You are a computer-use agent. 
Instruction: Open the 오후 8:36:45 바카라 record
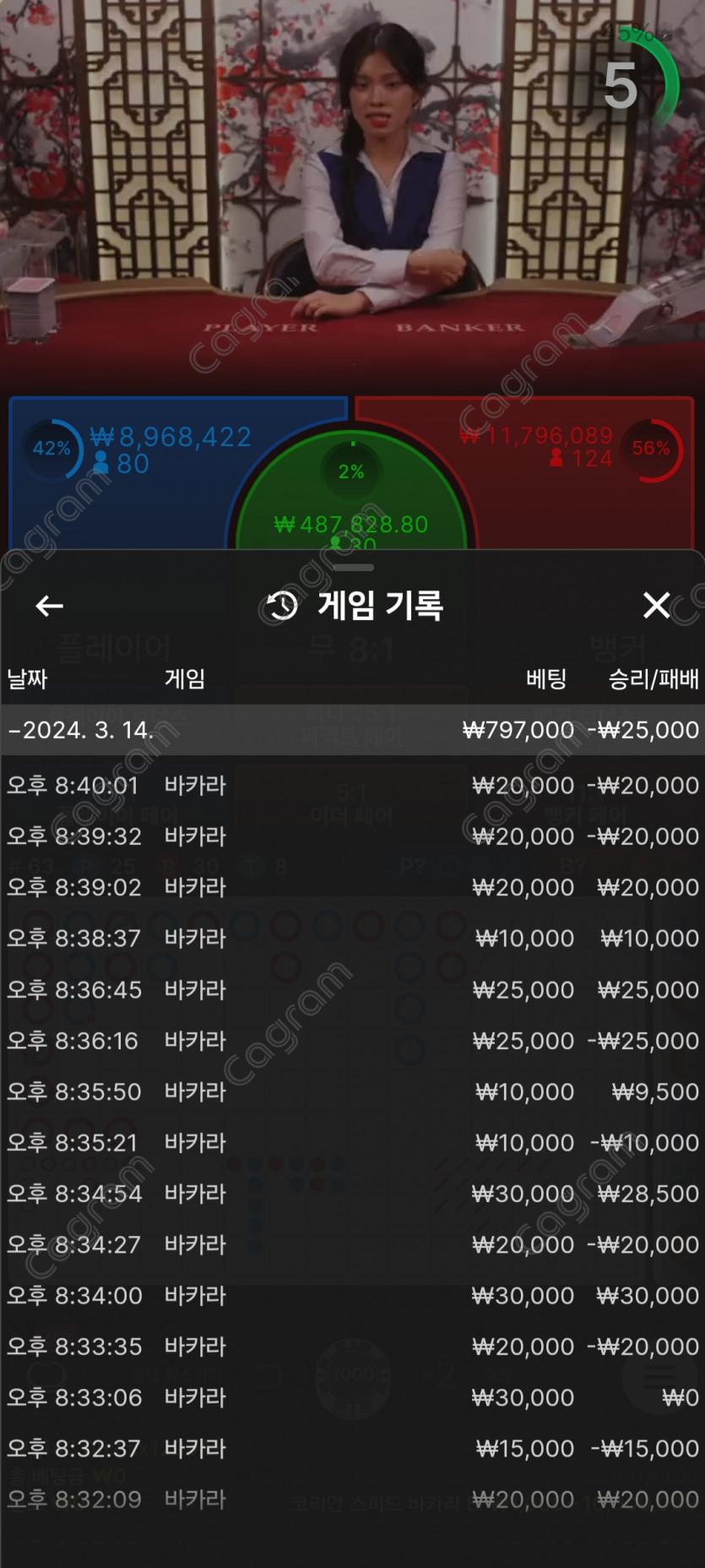click(352, 989)
